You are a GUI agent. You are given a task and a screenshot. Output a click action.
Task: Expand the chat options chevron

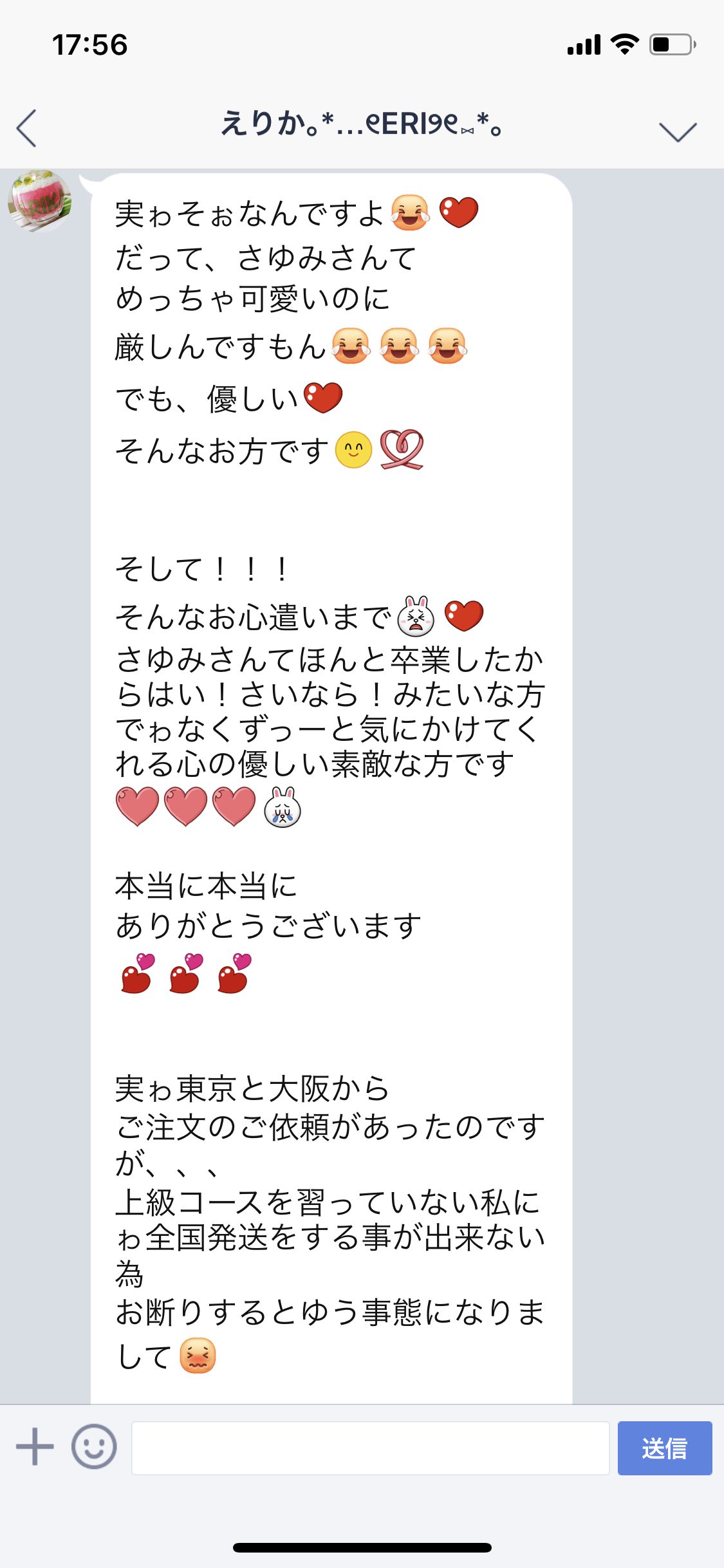(x=678, y=131)
